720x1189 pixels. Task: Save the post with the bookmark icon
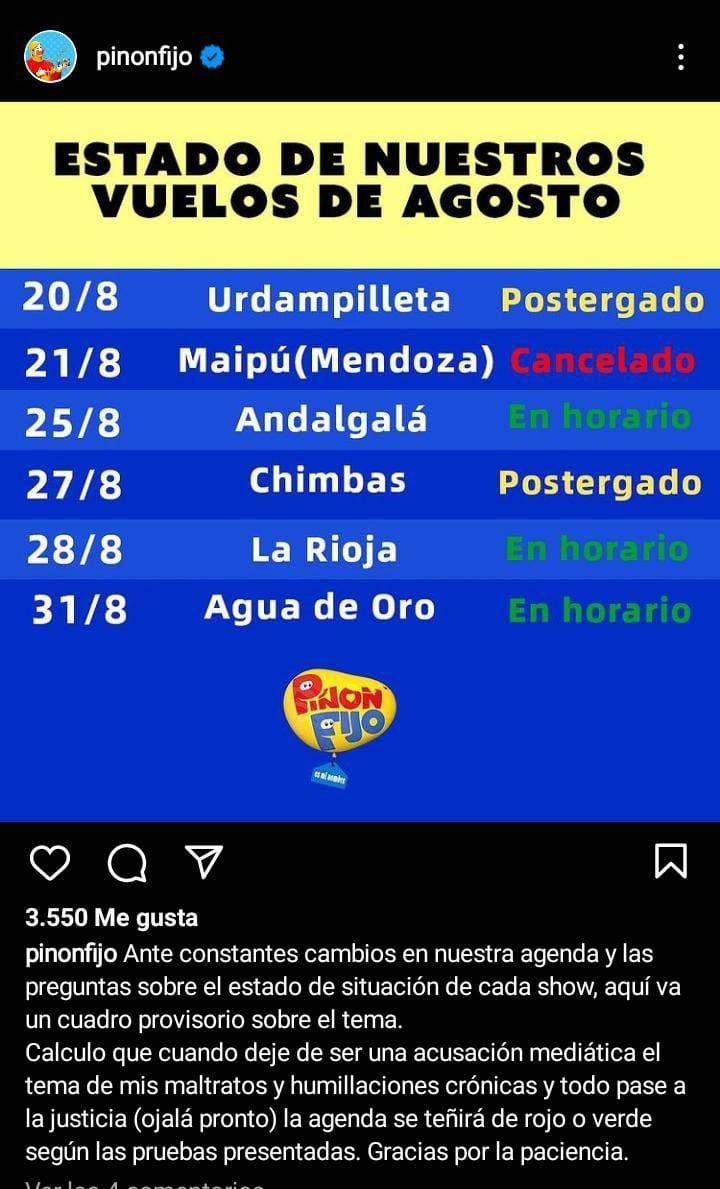[671, 861]
